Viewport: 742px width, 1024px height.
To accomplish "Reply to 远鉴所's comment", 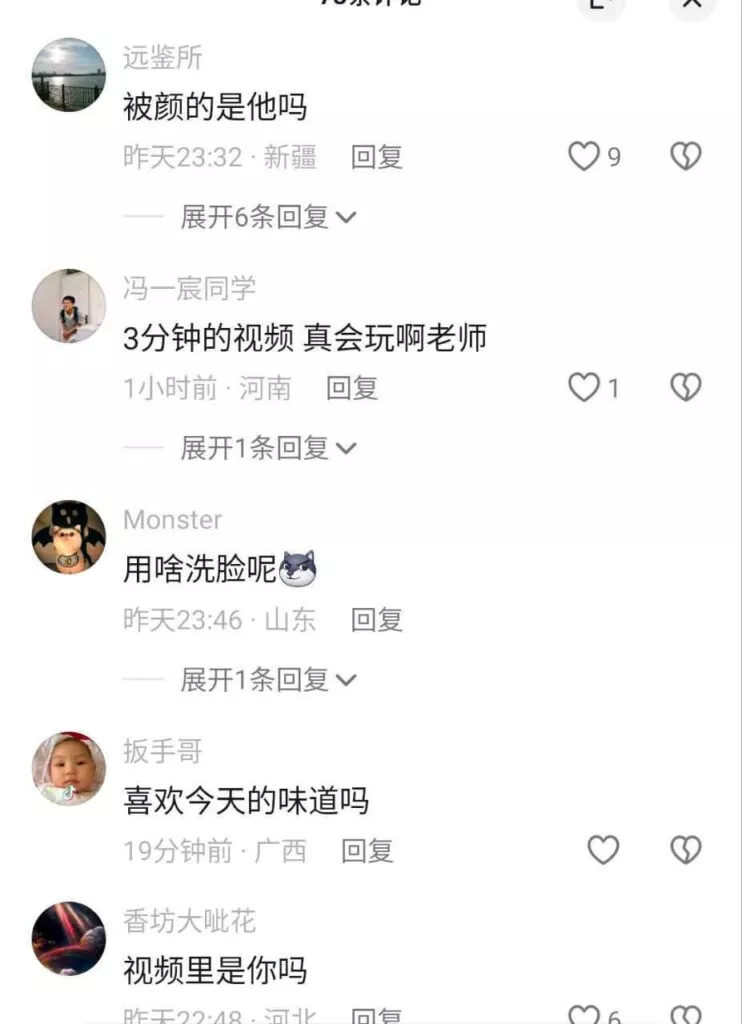I will (x=376, y=157).
